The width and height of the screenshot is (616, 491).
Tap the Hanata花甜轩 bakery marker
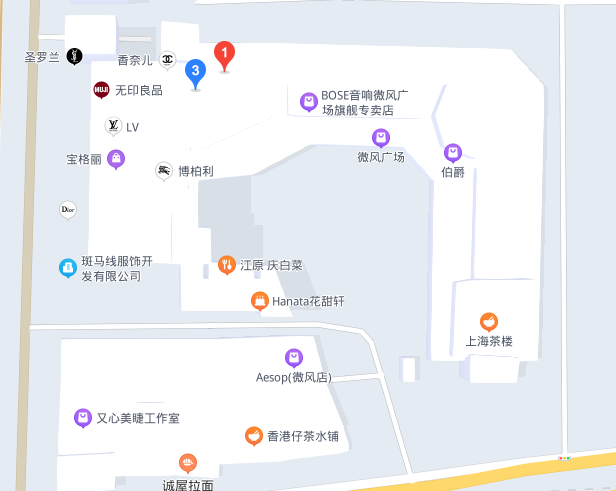[260, 300]
